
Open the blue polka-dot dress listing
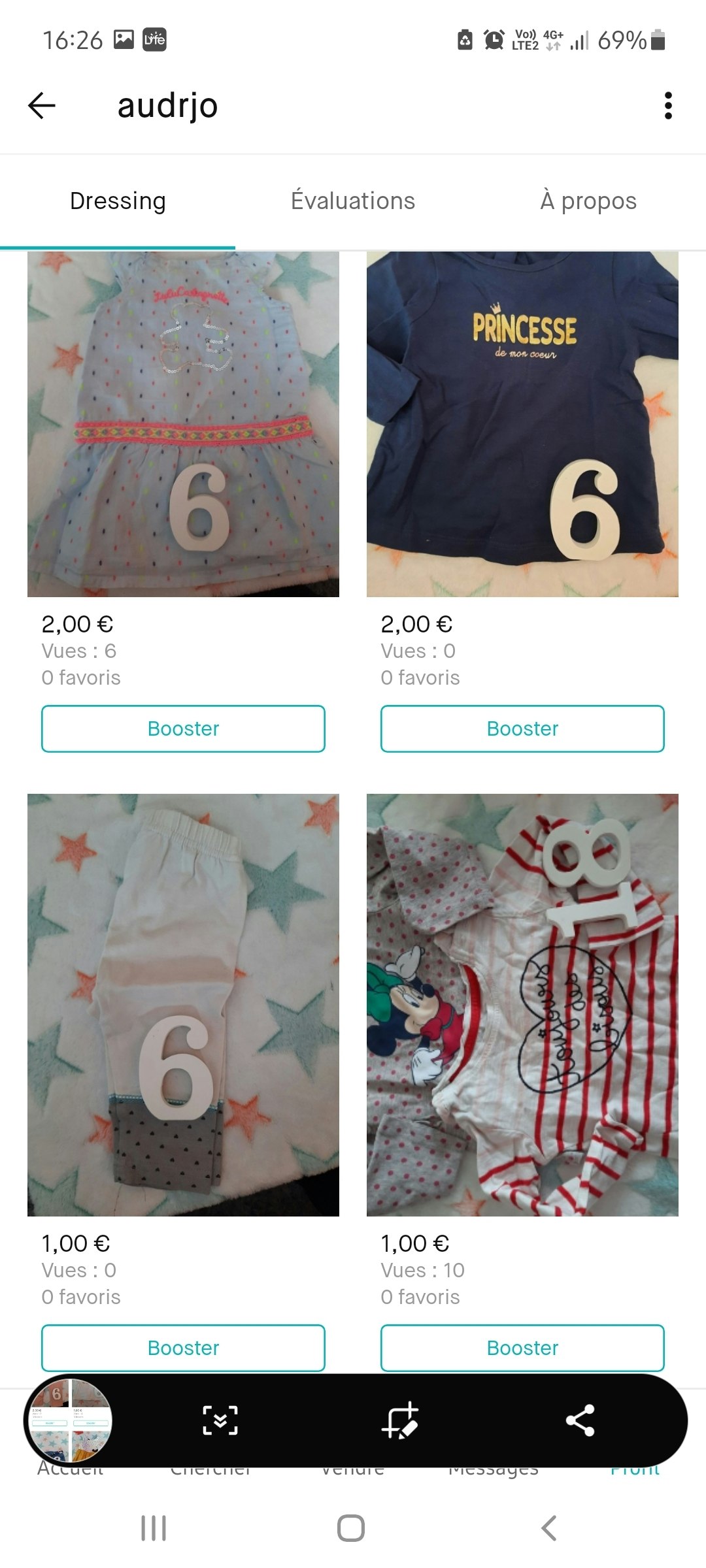point(183,425)
